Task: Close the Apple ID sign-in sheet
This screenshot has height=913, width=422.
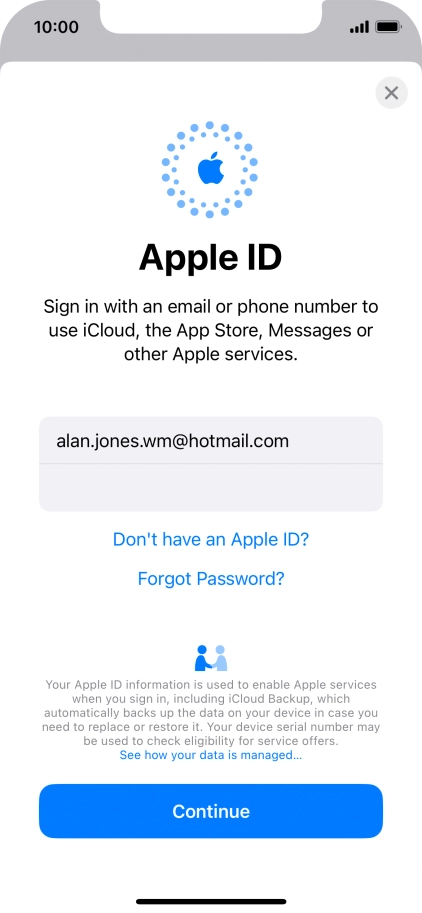Action: 391,93
